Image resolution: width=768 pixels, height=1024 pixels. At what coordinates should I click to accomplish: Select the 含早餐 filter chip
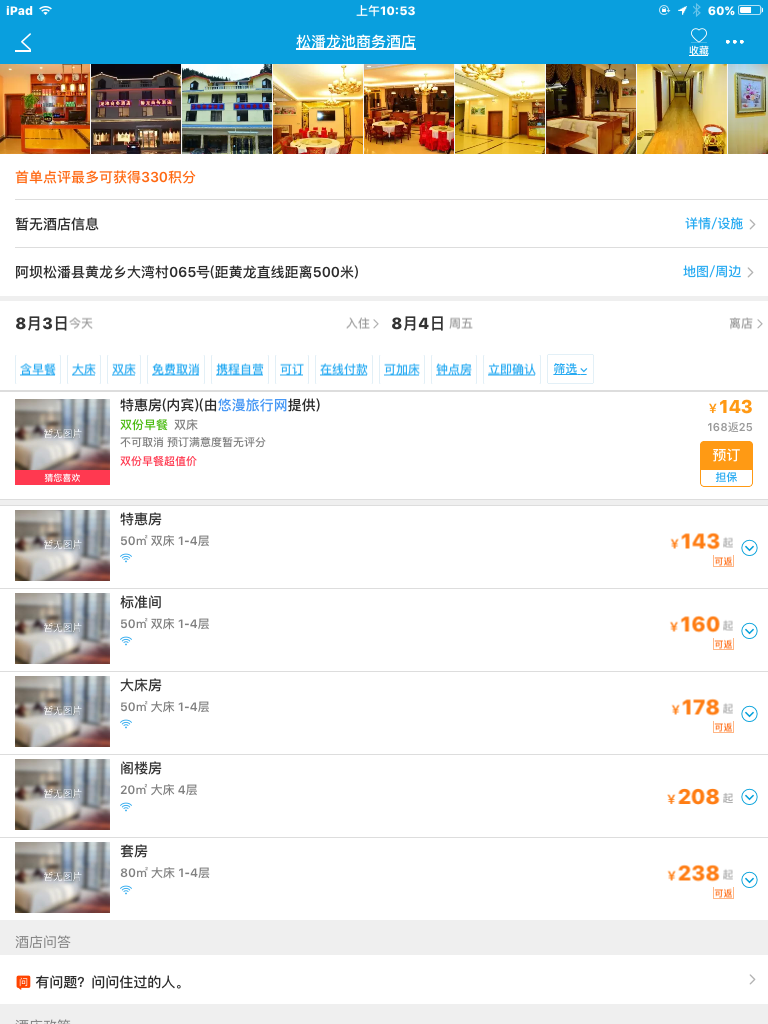(x=38, y=369)
